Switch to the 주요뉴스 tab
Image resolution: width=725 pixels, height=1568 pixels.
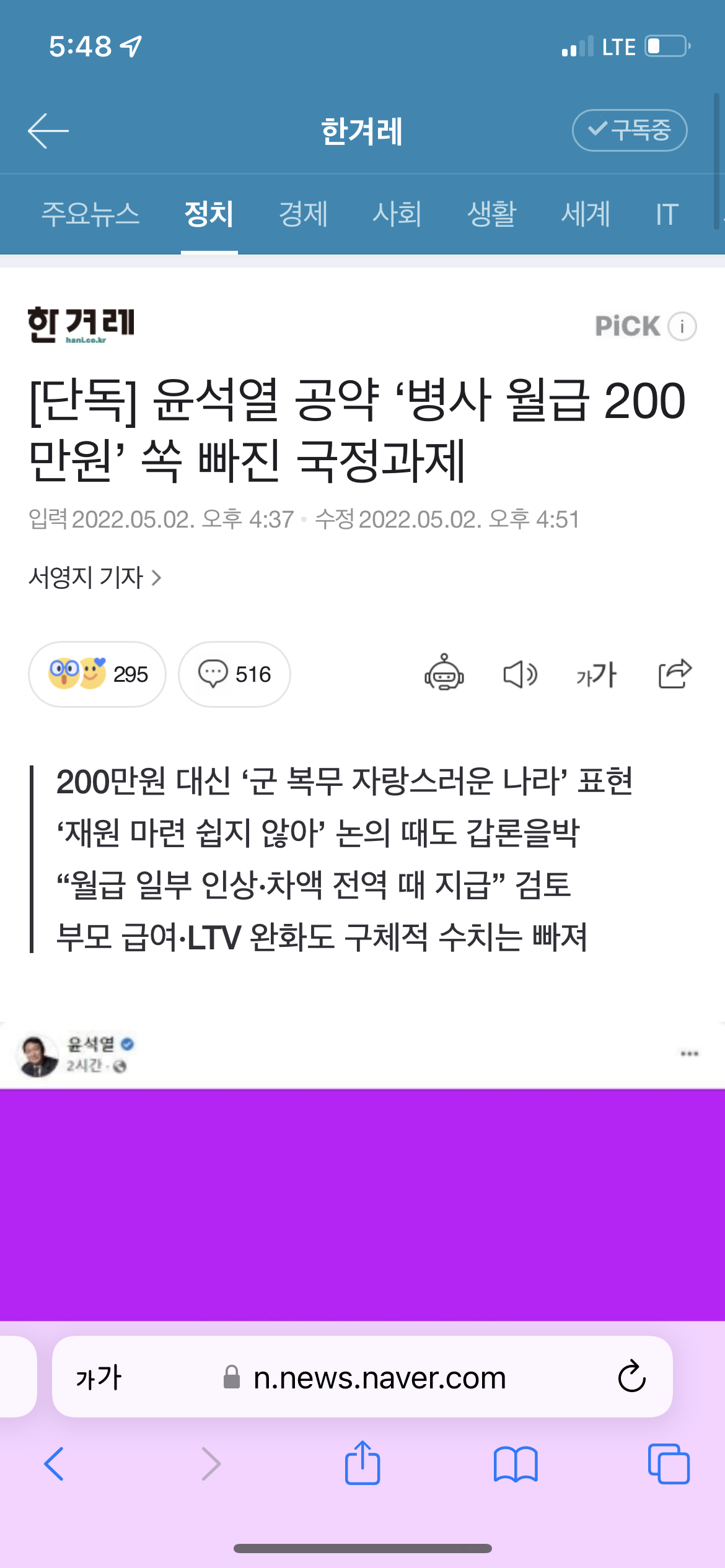(90, 214)
